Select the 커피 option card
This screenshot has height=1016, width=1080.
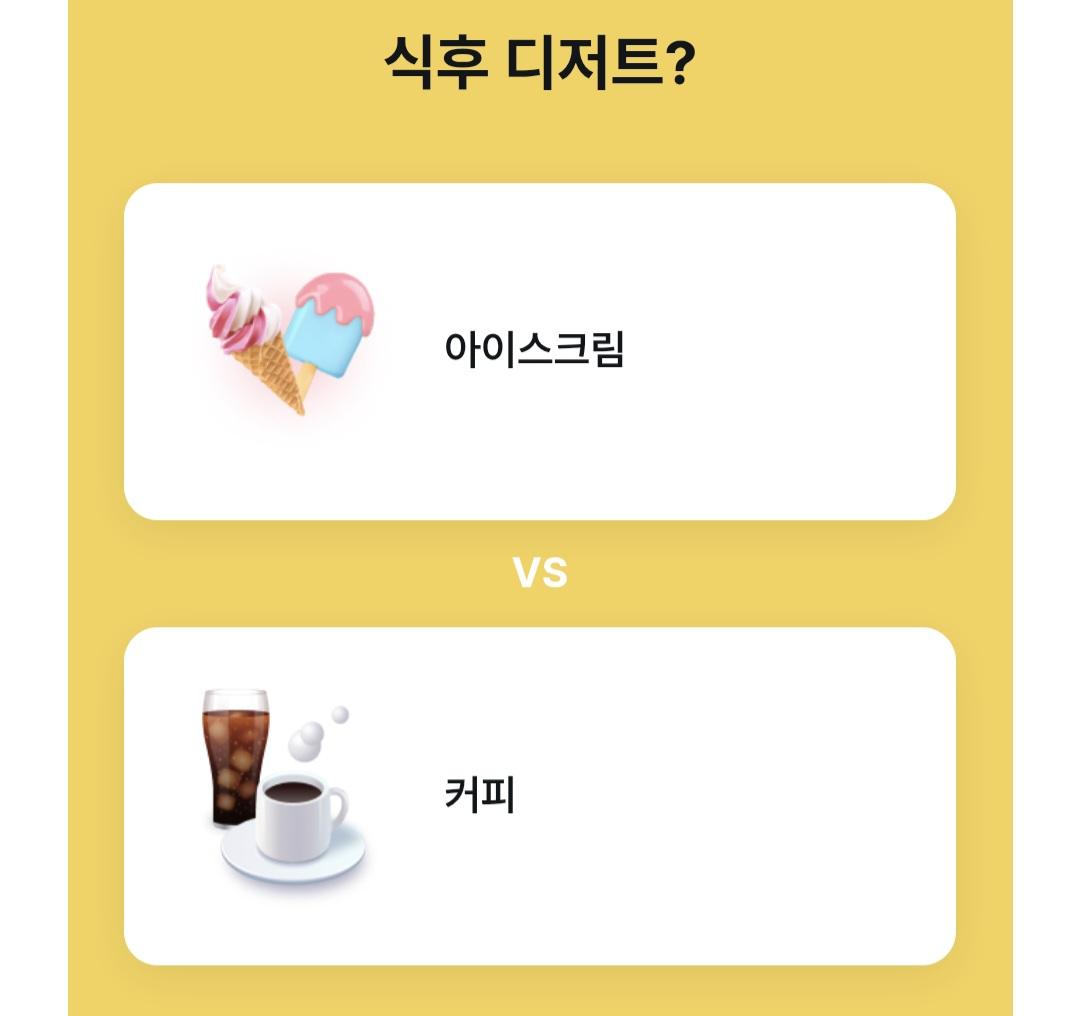pos(540,796)
